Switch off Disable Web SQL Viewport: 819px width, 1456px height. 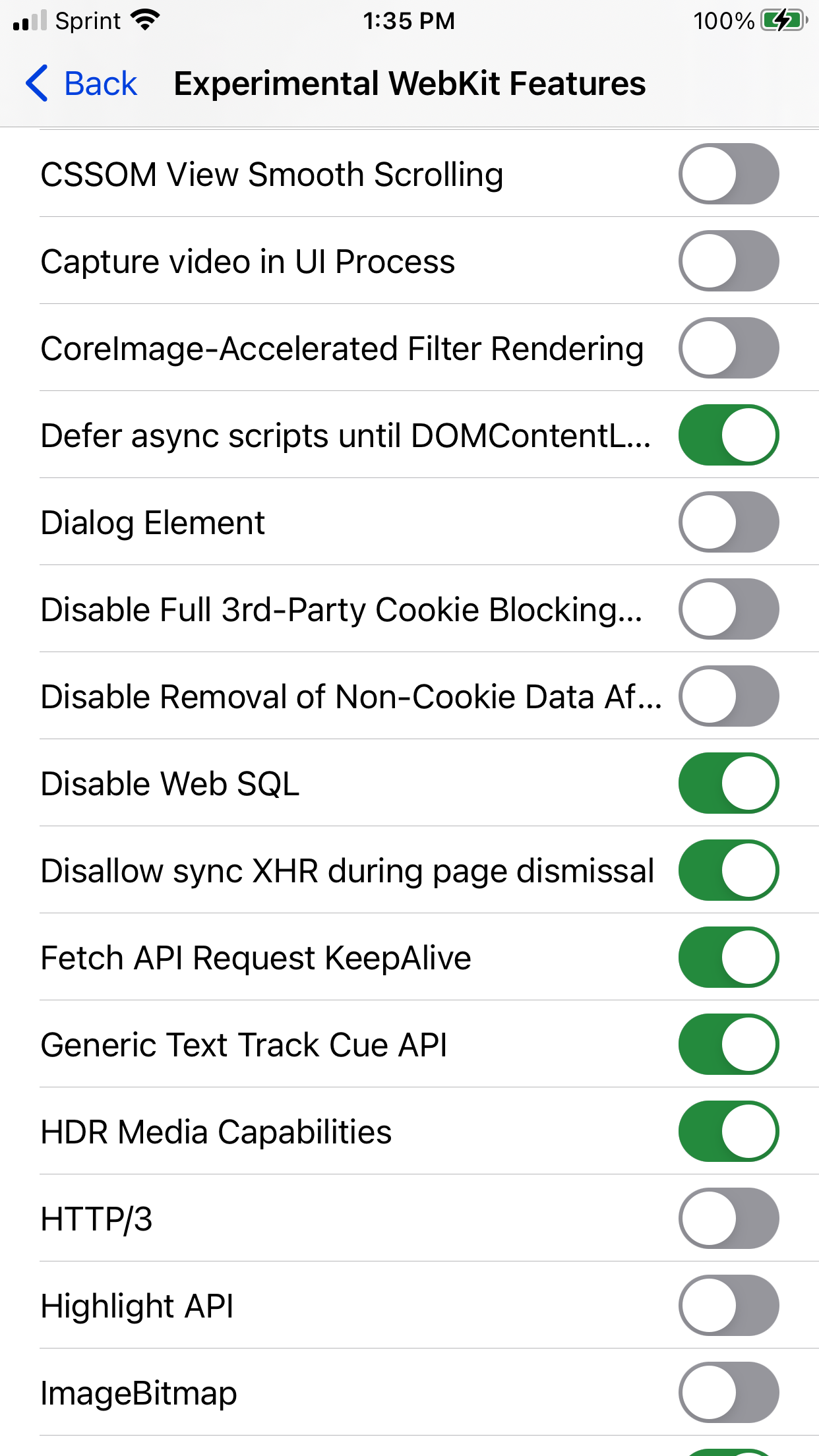tap(728, 783)
